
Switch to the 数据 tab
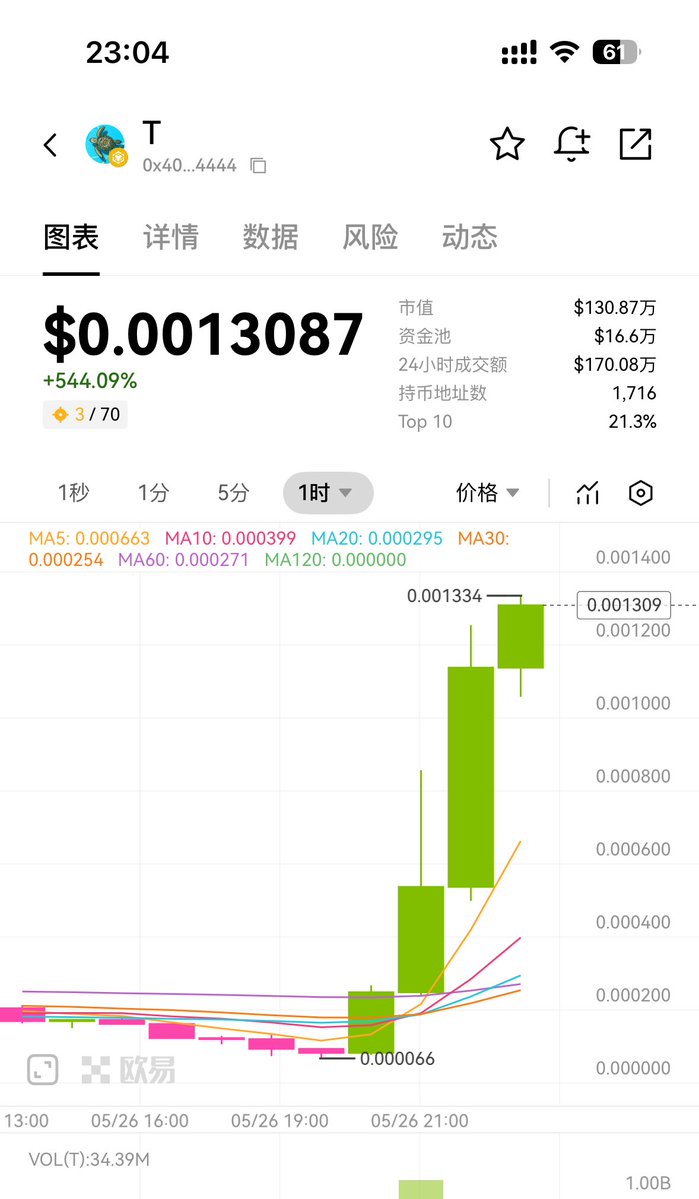[270, 238]
